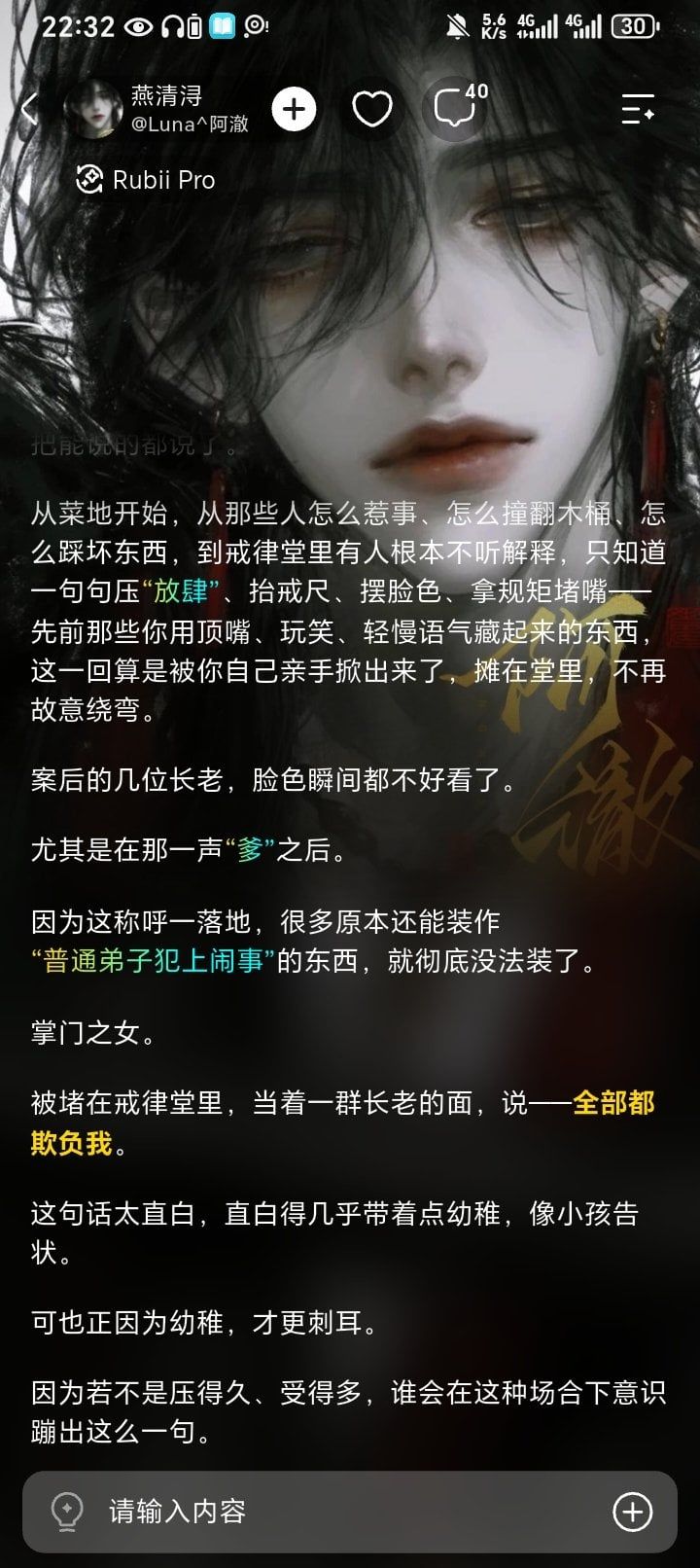Open the top-right list menu icon

click(638, 109)
